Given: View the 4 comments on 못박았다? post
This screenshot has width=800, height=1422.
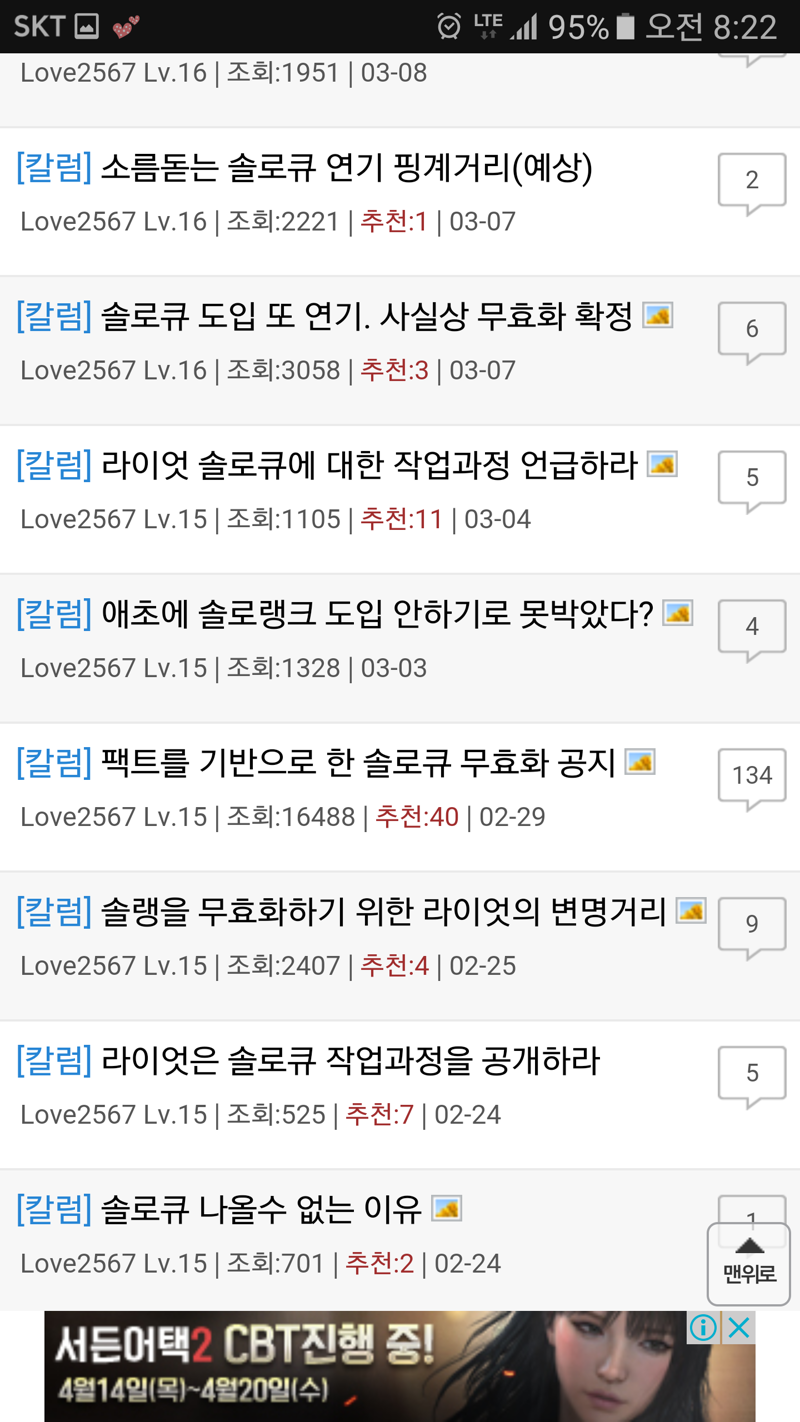Looking at the screenshot, I should 752,629.
